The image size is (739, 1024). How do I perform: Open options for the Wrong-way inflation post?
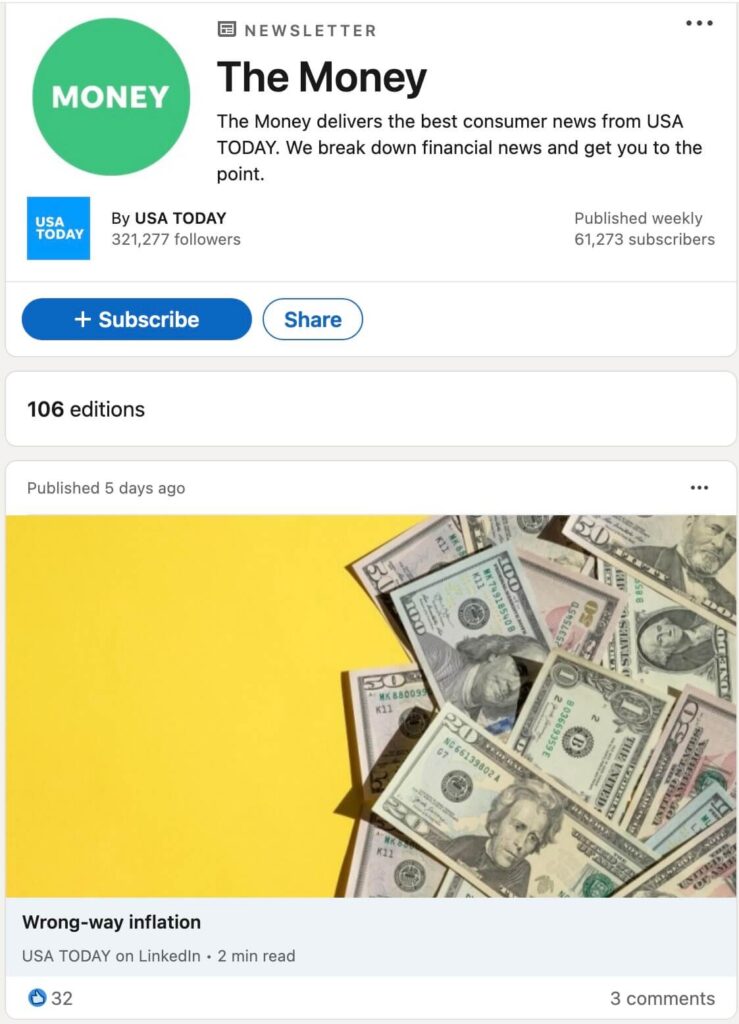tap(699, 488)
